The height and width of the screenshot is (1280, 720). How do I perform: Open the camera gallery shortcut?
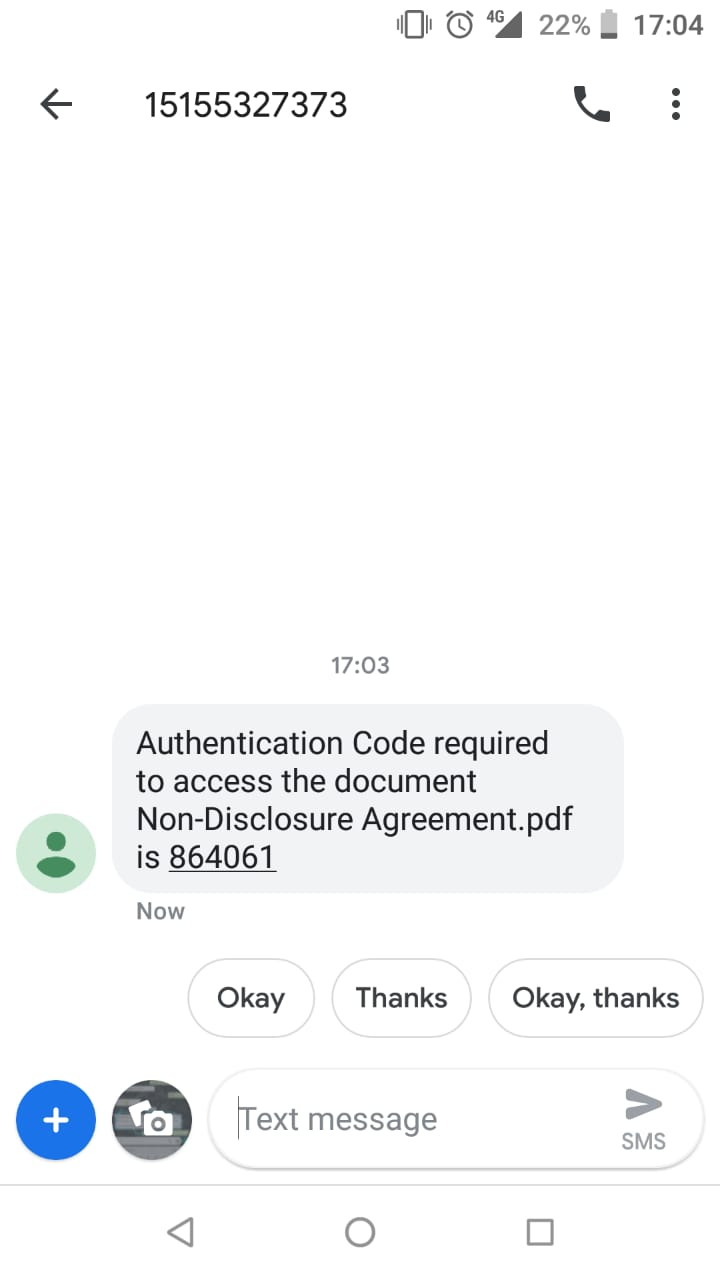[151, 1120]
